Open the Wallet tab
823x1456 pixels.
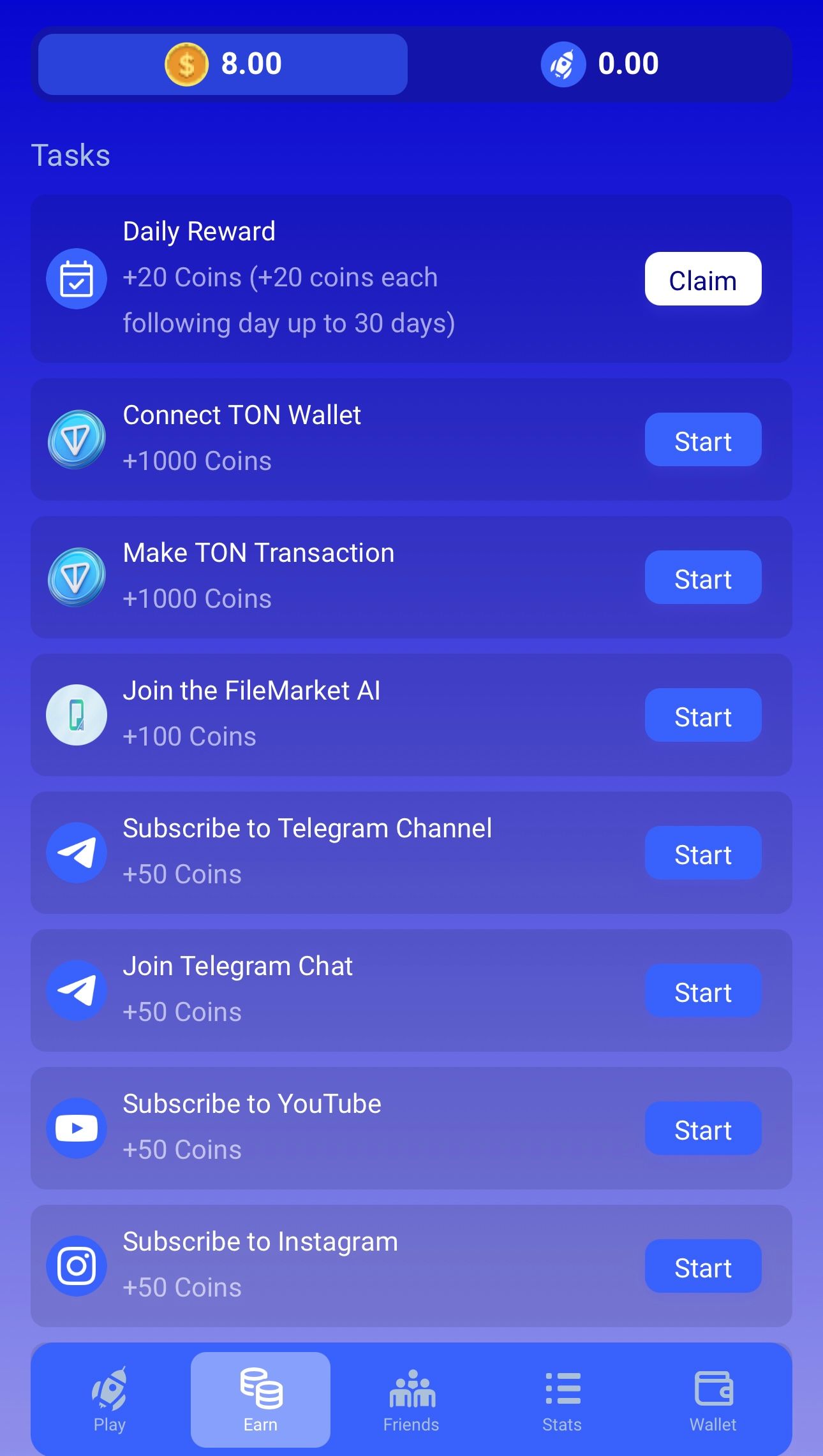coord(713,1401)
